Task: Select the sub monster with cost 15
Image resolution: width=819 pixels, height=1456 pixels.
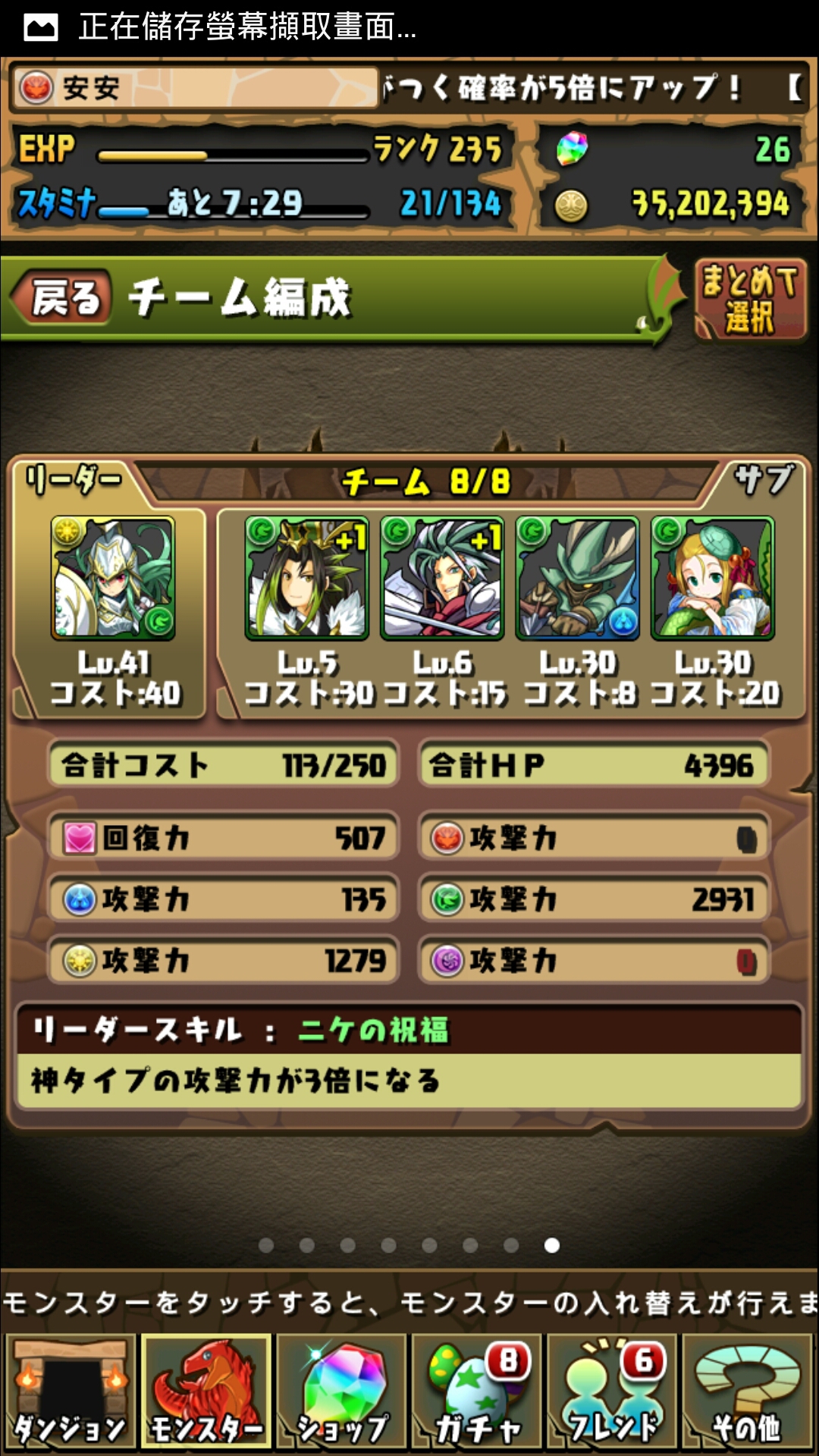Action: coord(442,578)
